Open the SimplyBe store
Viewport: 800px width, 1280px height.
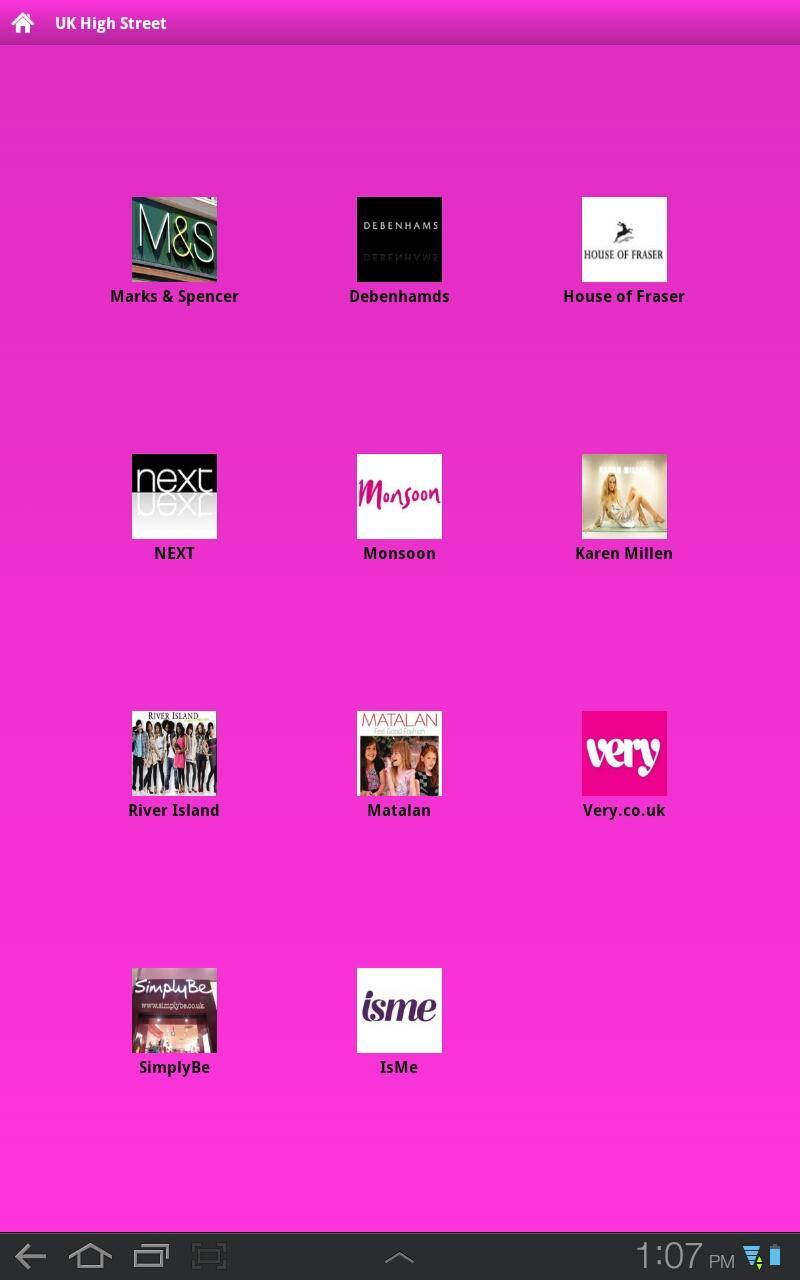(174, 1011)
